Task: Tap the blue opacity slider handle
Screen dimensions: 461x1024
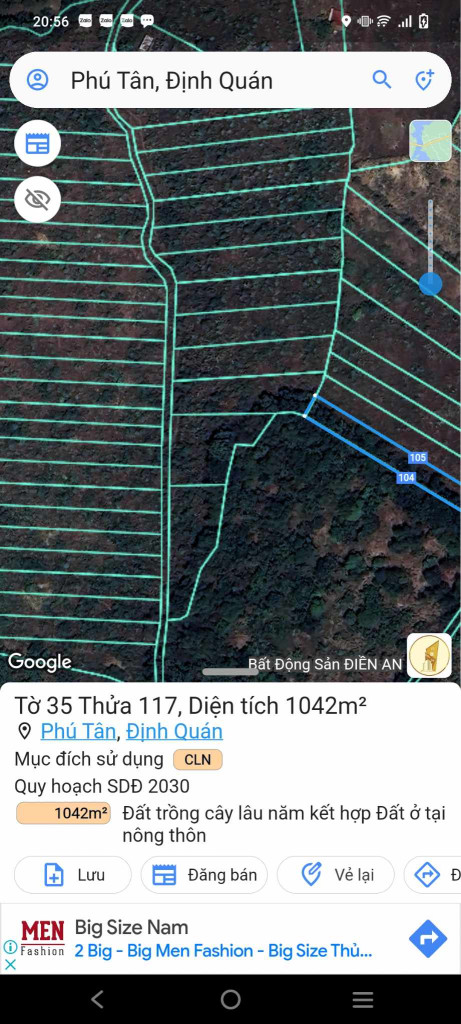Action: click(x=430, y=283)
